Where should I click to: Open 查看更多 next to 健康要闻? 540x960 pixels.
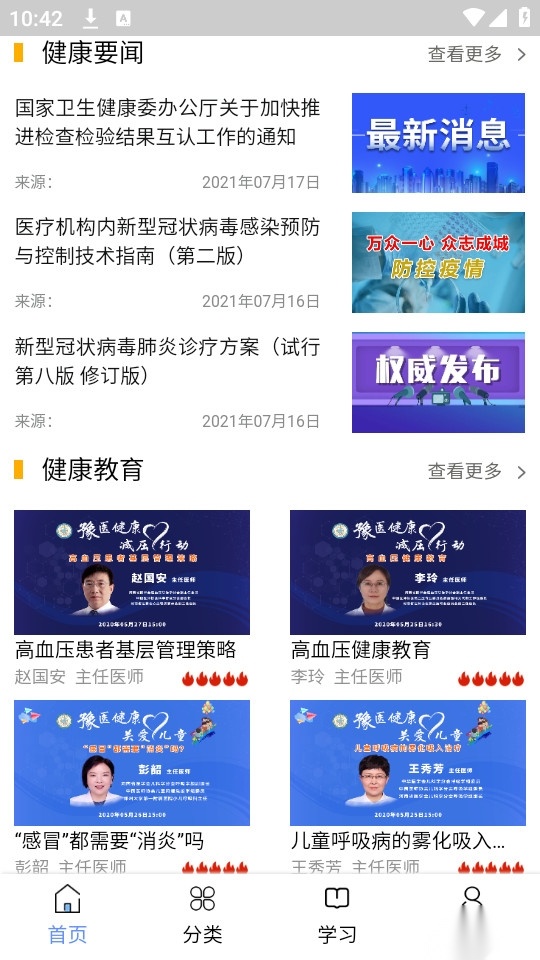point(476,54)
